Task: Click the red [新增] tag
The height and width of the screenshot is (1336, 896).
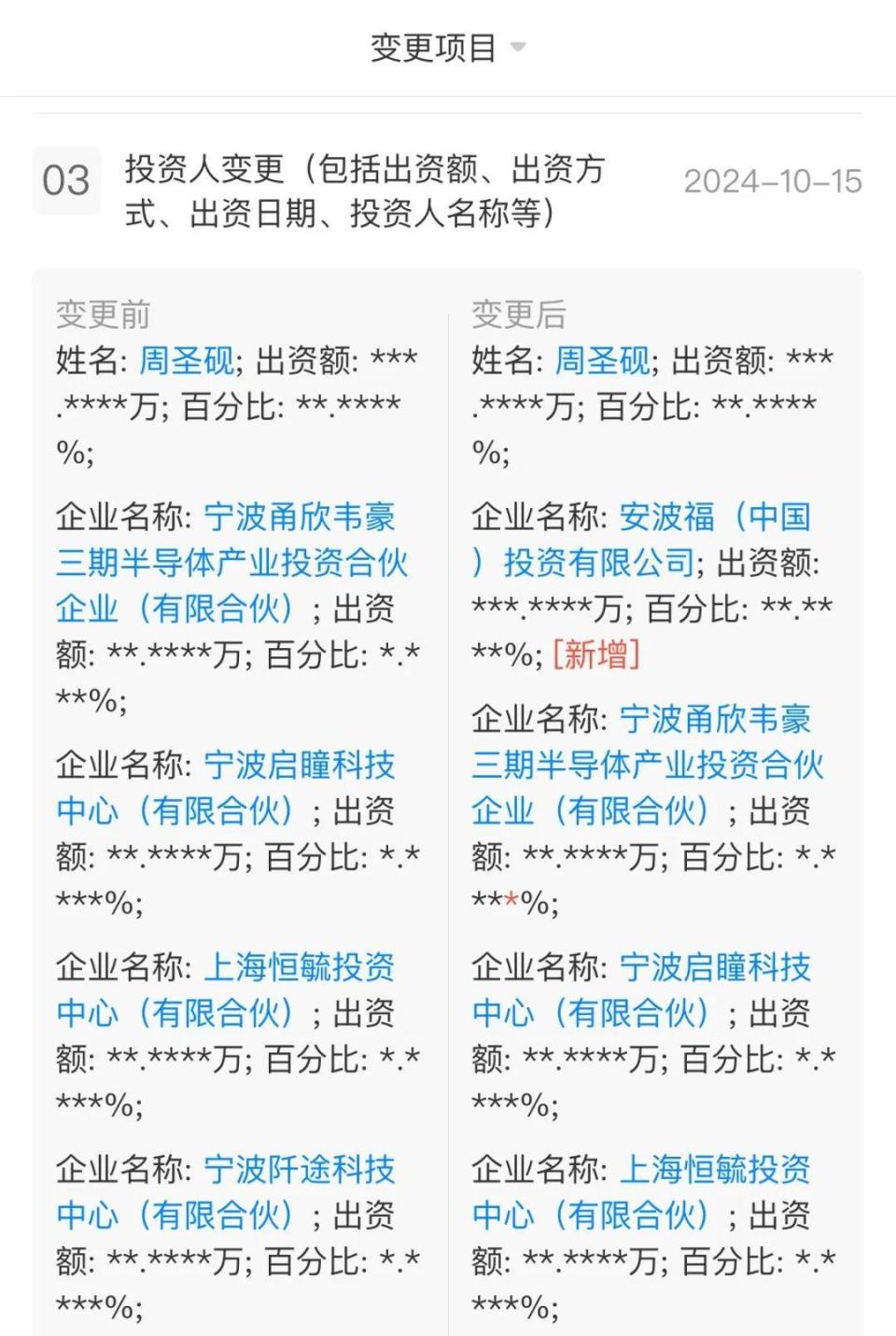Action: pos(596,654)
